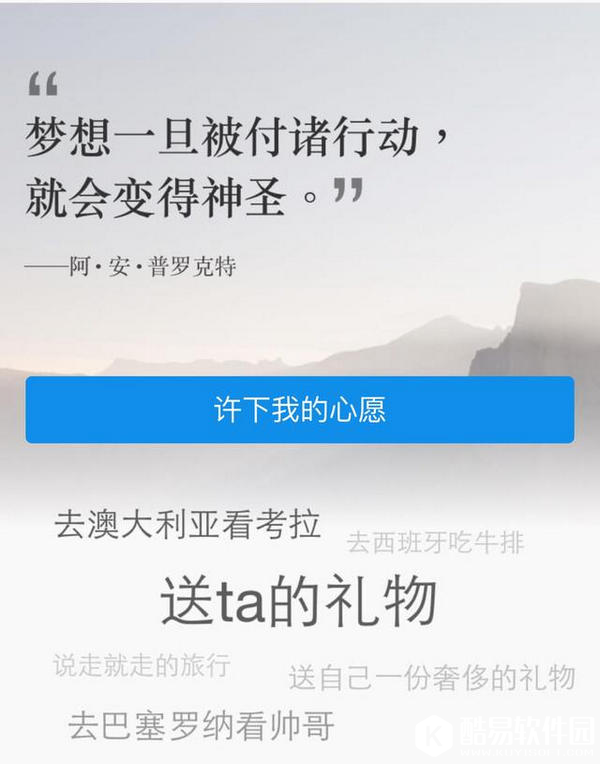The image size is (600, 764).
Task: Pick the 送ta的礼物 wish tag
Action: point(299,602)
